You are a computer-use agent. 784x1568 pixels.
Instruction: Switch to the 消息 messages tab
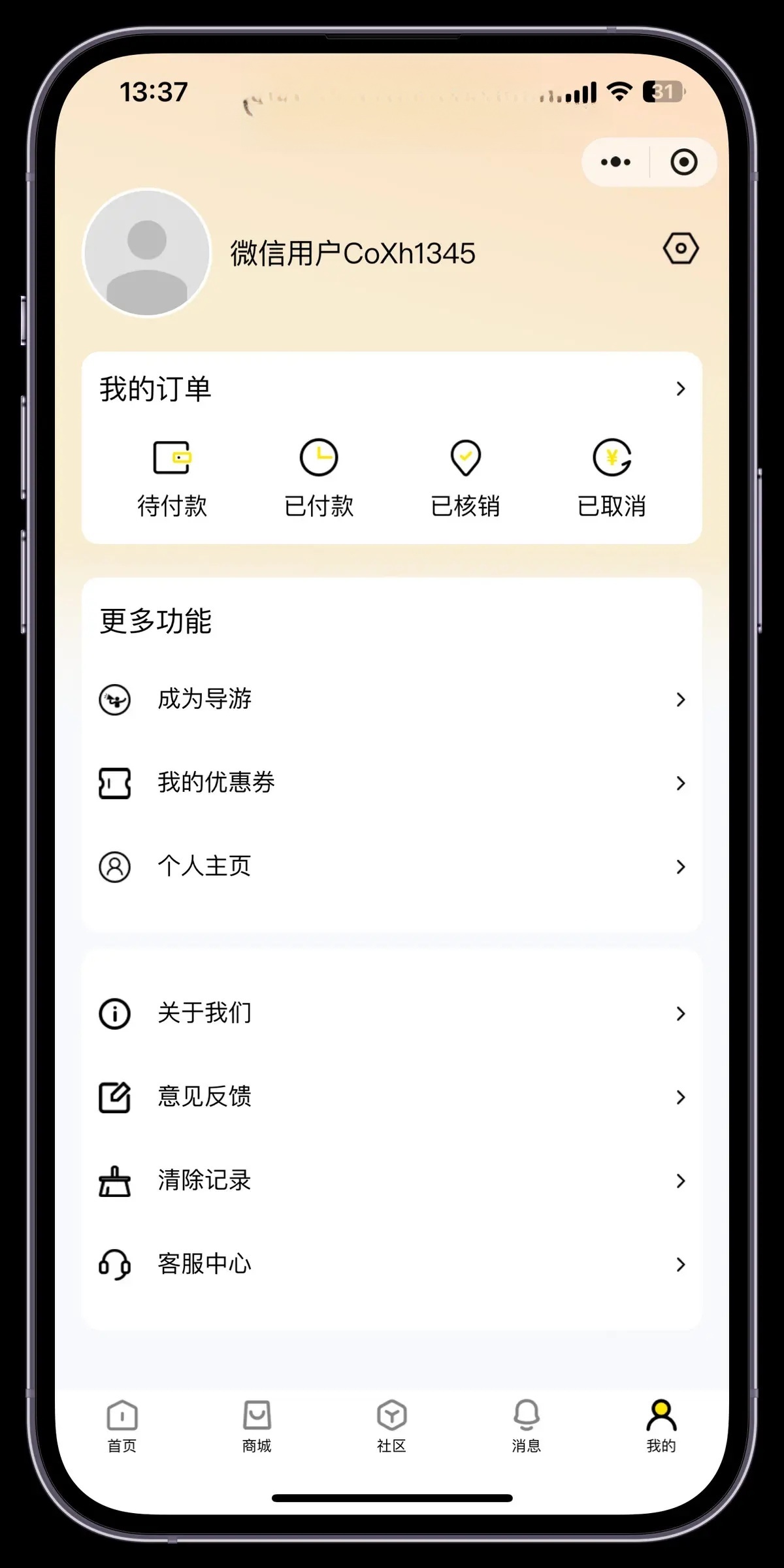(526, 1426)
